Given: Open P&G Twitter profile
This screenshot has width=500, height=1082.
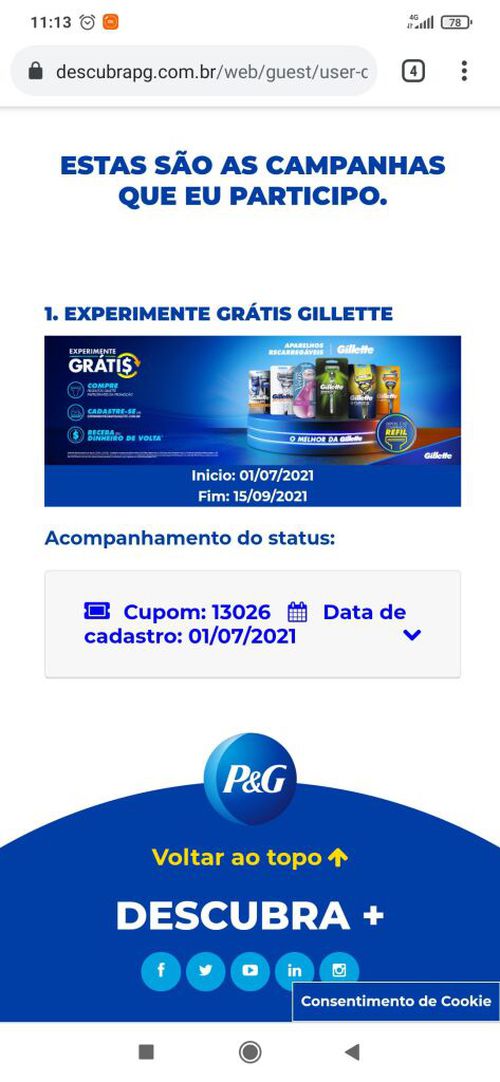Looking at the screenshot, I should click(x=206, y=970).
